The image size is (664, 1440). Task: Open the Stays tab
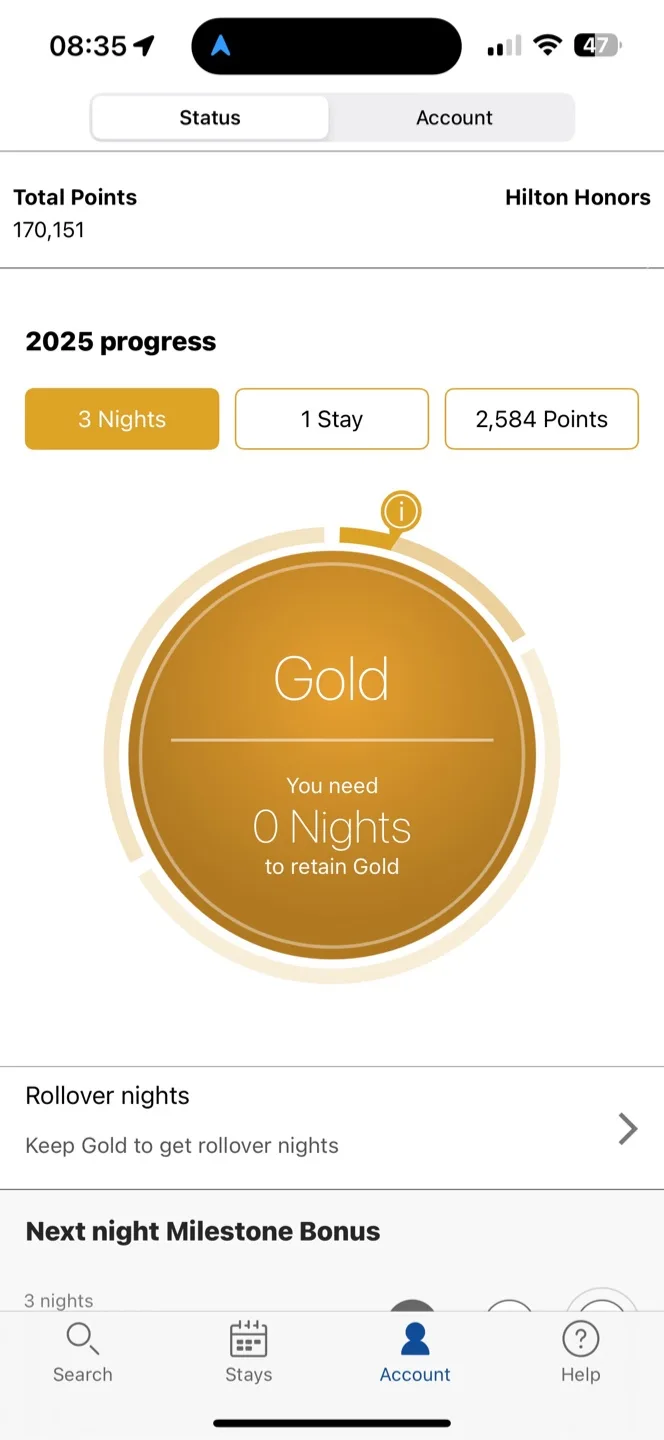click(249, 1352)
